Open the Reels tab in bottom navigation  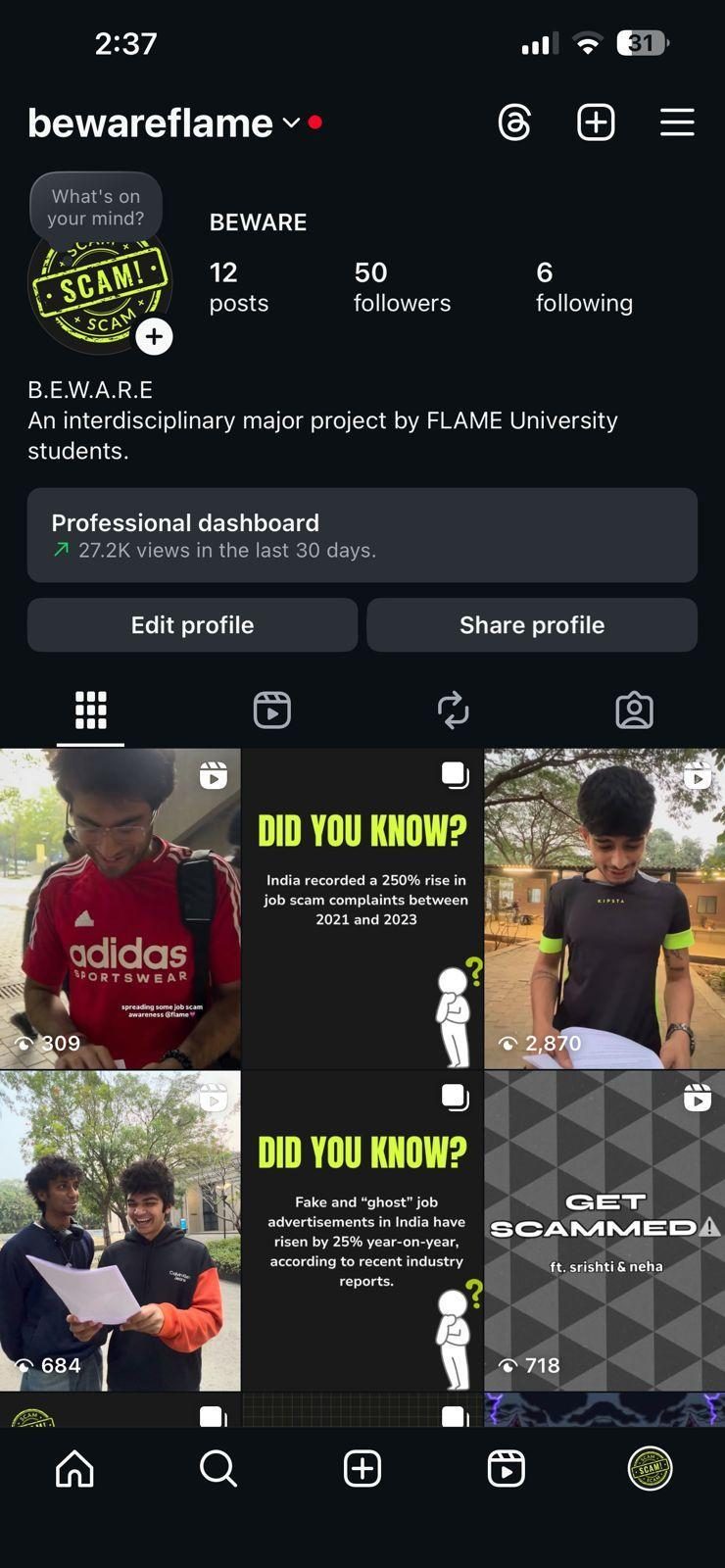(x=506, y=1468)
